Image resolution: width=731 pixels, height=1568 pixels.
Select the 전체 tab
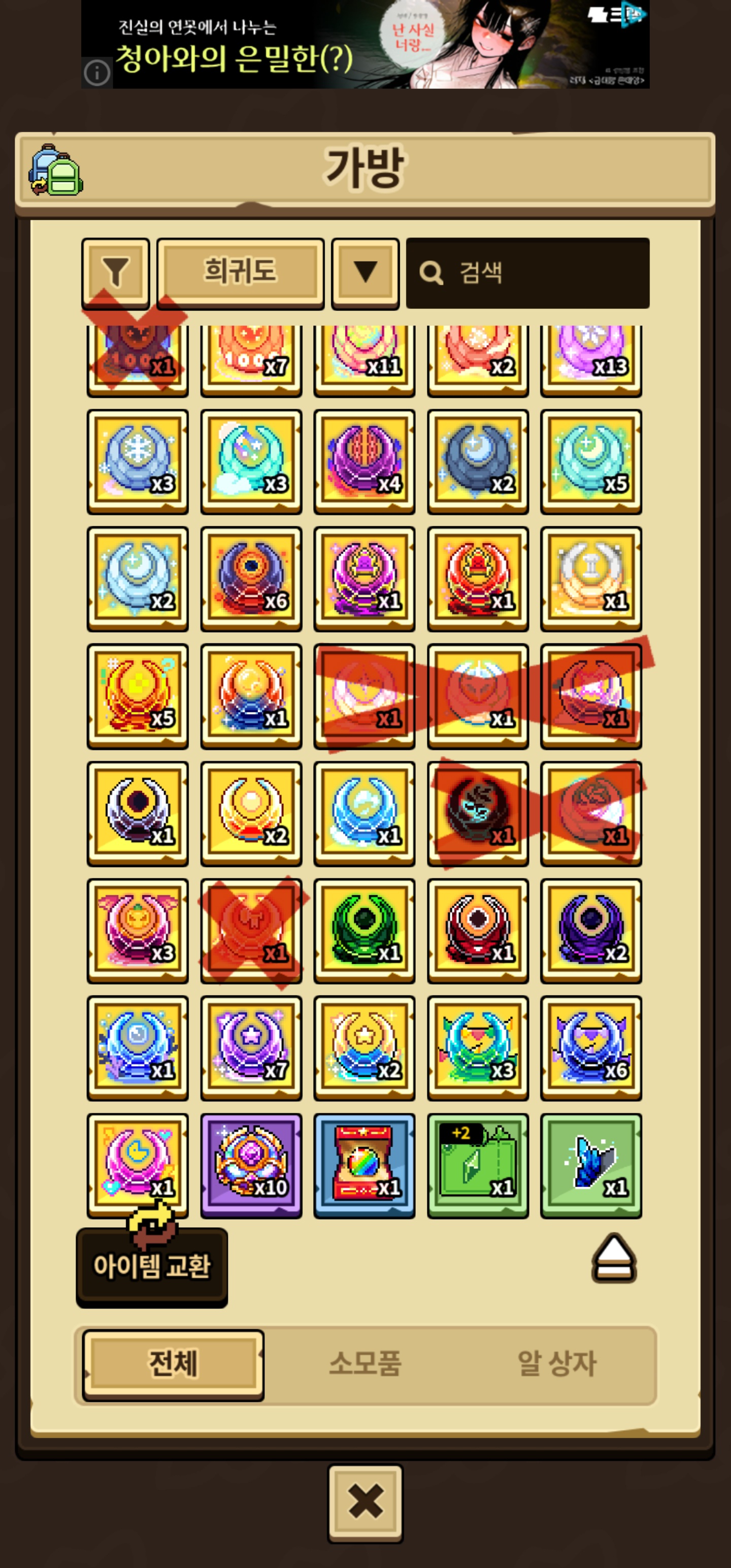pyautogui.click(x=173, y=1363)
